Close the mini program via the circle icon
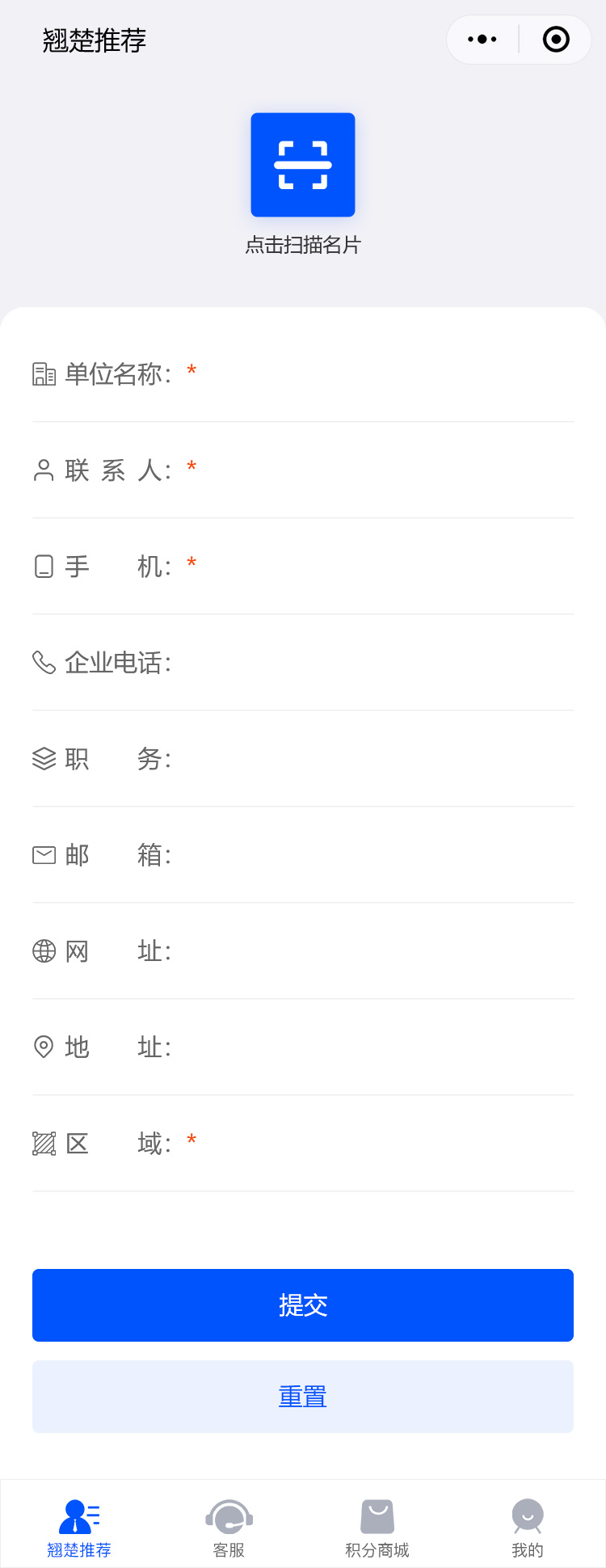606x1568 pixels. click(x=556, y=40)
